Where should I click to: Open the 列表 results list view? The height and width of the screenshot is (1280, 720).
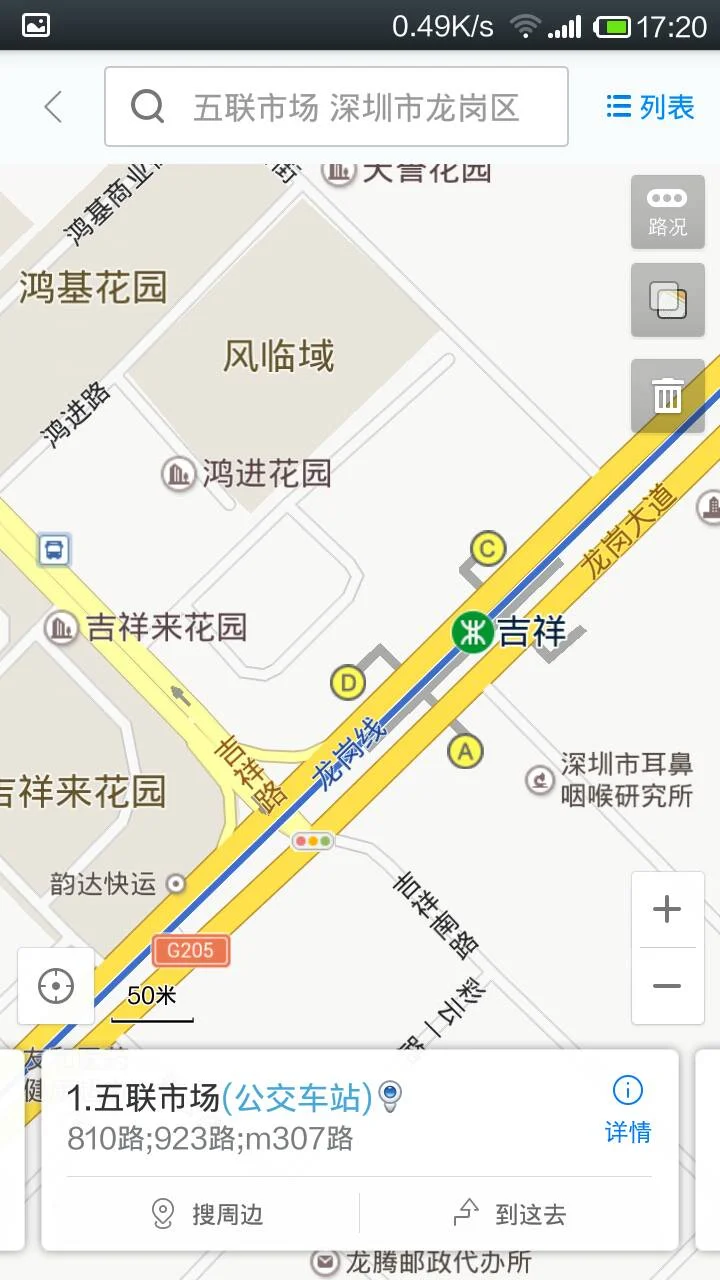pyautogui.click(x=649, y=107)
